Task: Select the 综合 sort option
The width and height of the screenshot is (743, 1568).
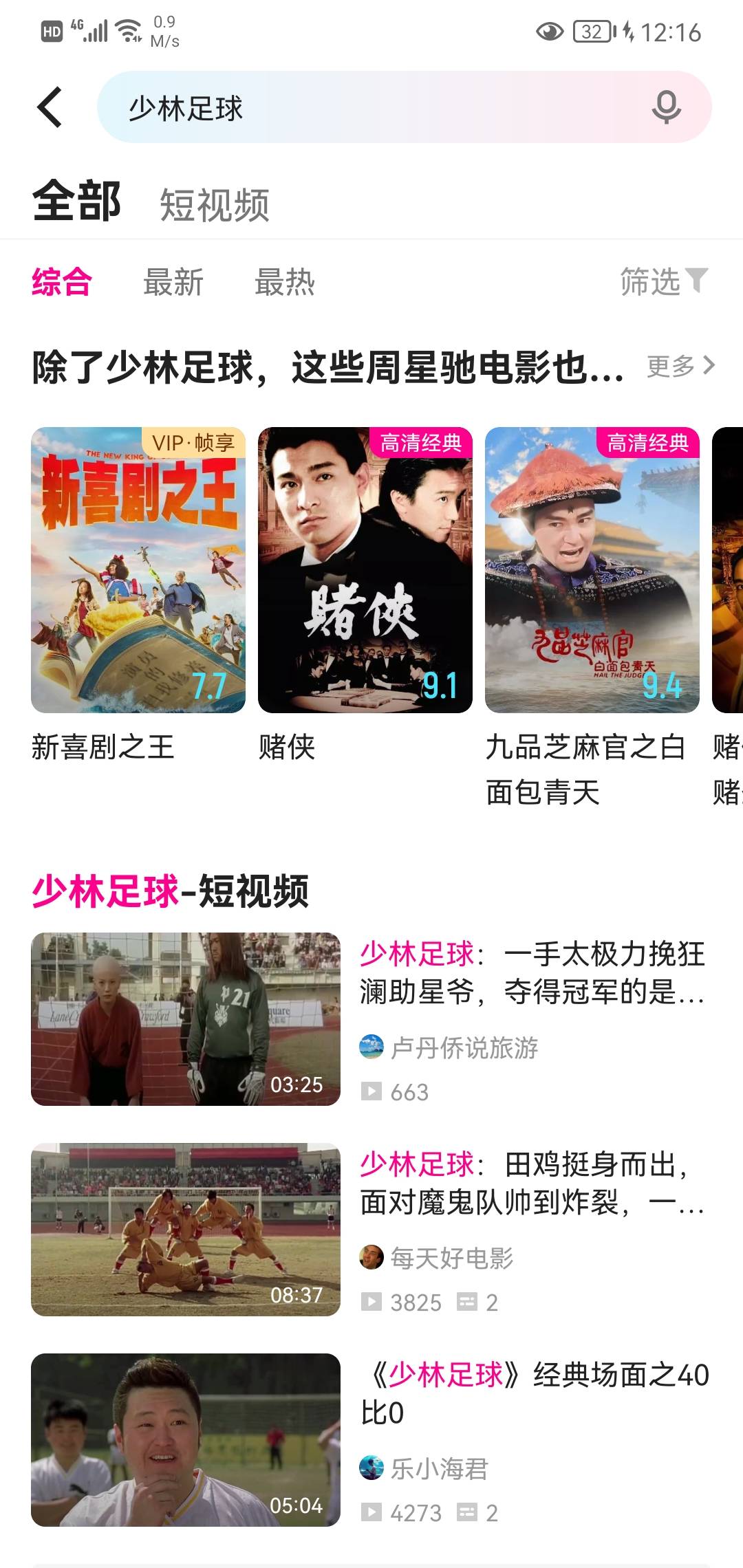Action: tap(62, 282)
